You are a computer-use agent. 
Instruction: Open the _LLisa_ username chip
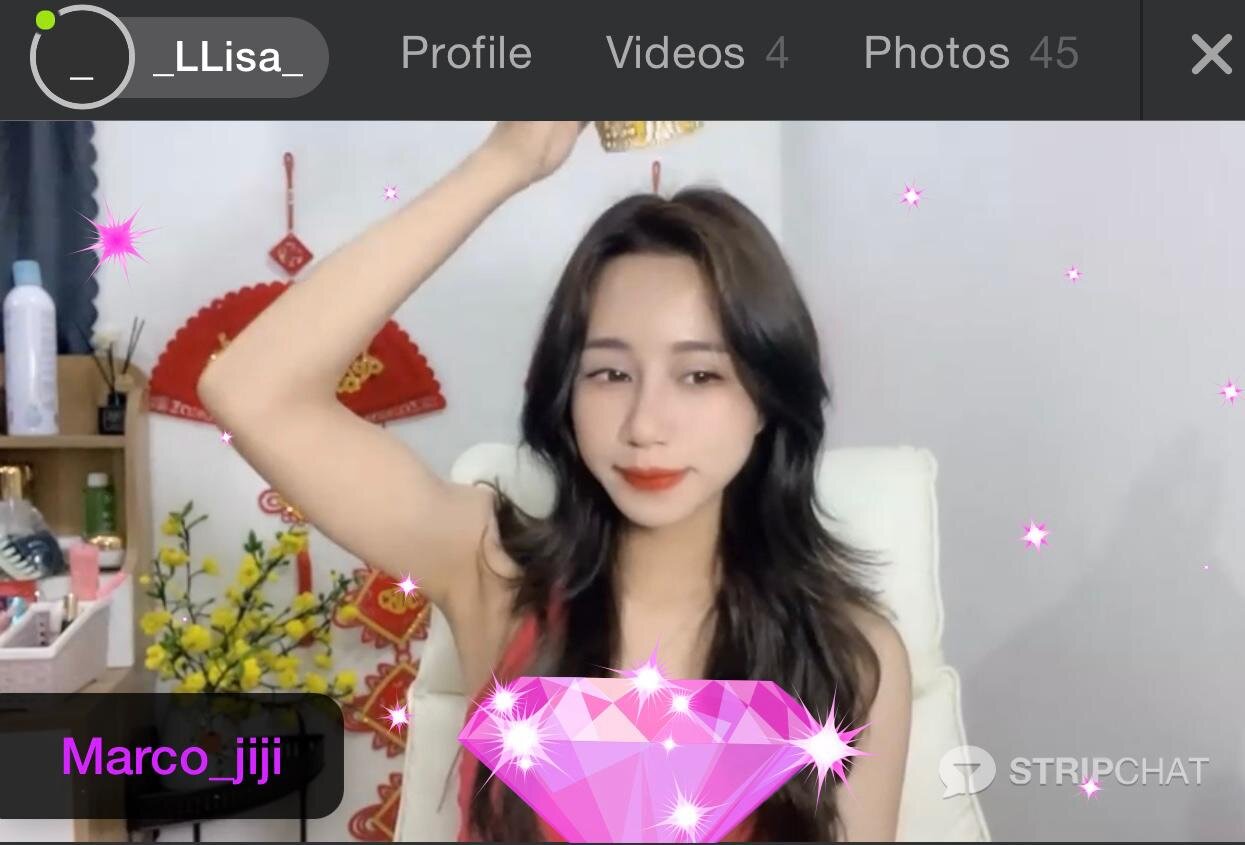coord(228,58)
